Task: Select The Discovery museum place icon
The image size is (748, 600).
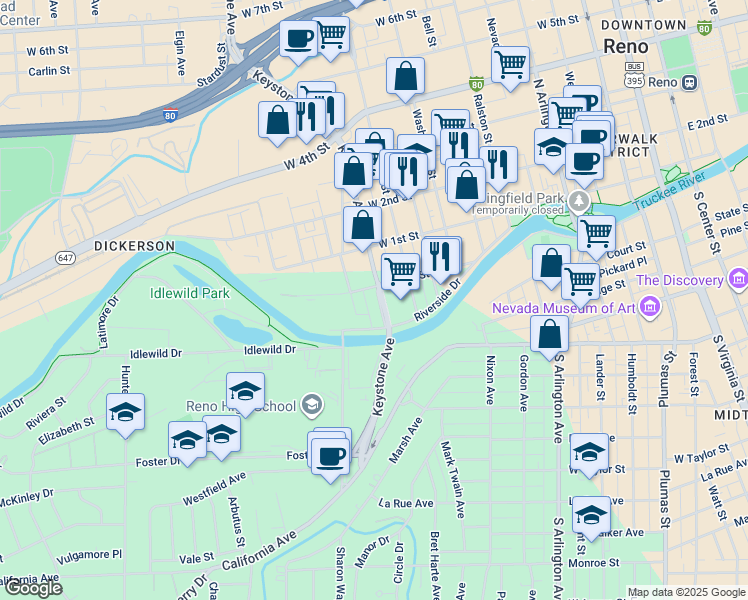Action: point(739,278)
